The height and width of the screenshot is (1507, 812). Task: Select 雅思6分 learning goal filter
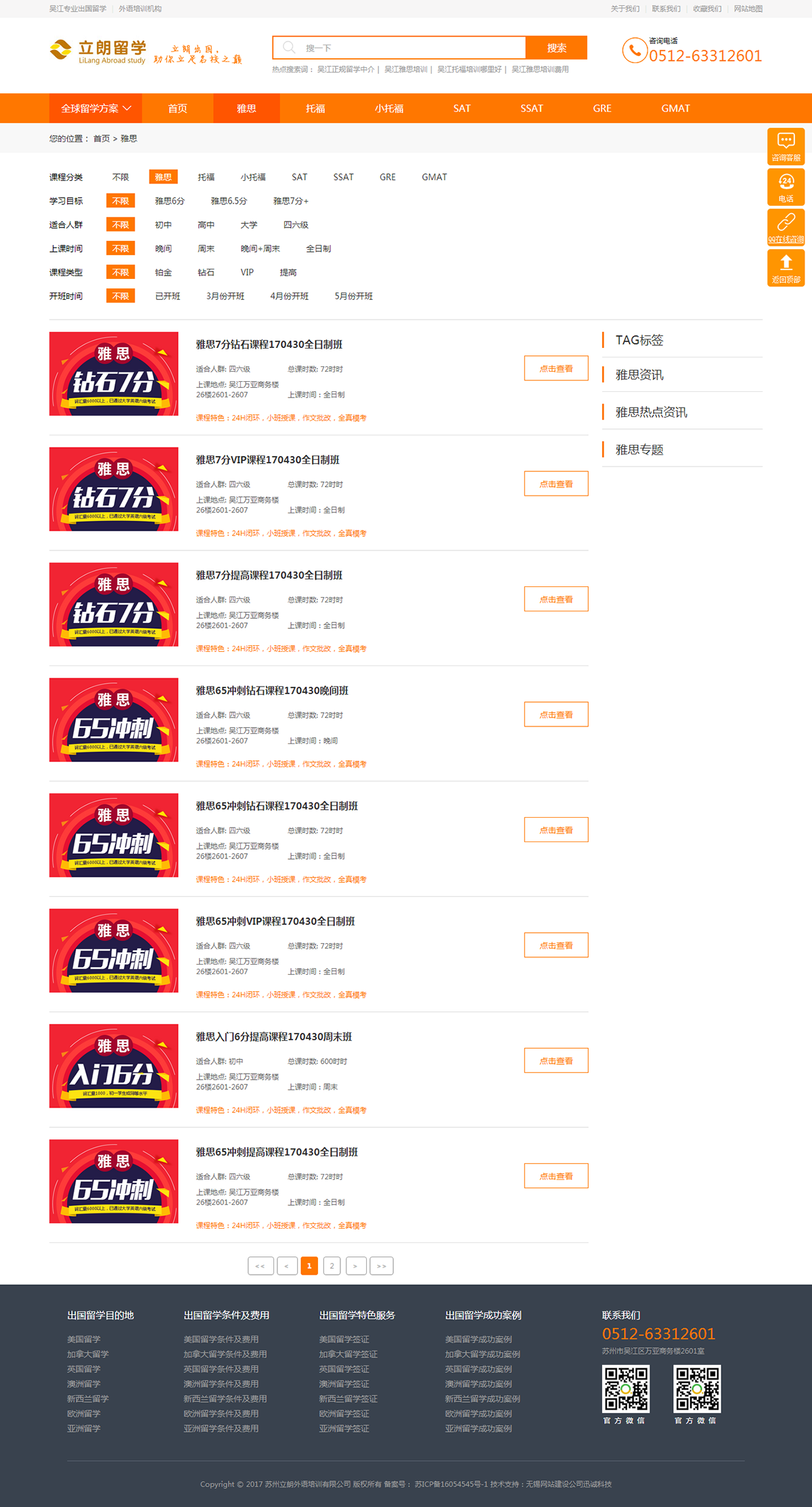tap(169, 201)
